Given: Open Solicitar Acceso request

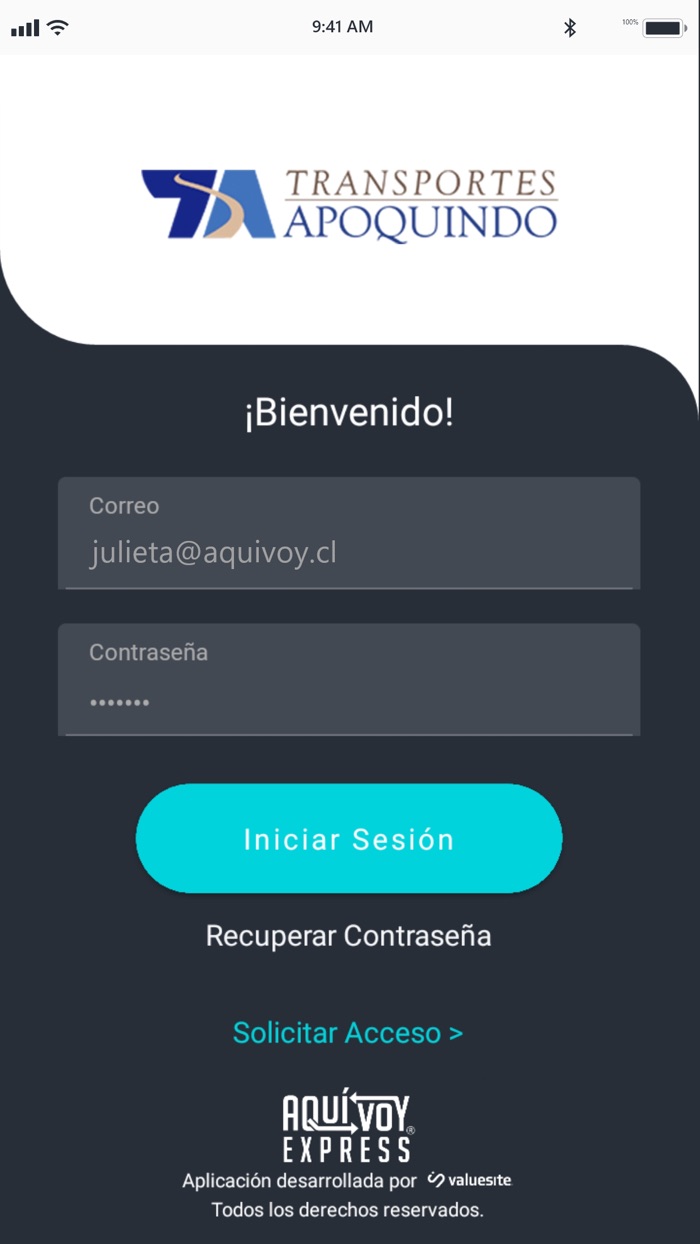Looking at the screenshot, I should point(348,1033).
